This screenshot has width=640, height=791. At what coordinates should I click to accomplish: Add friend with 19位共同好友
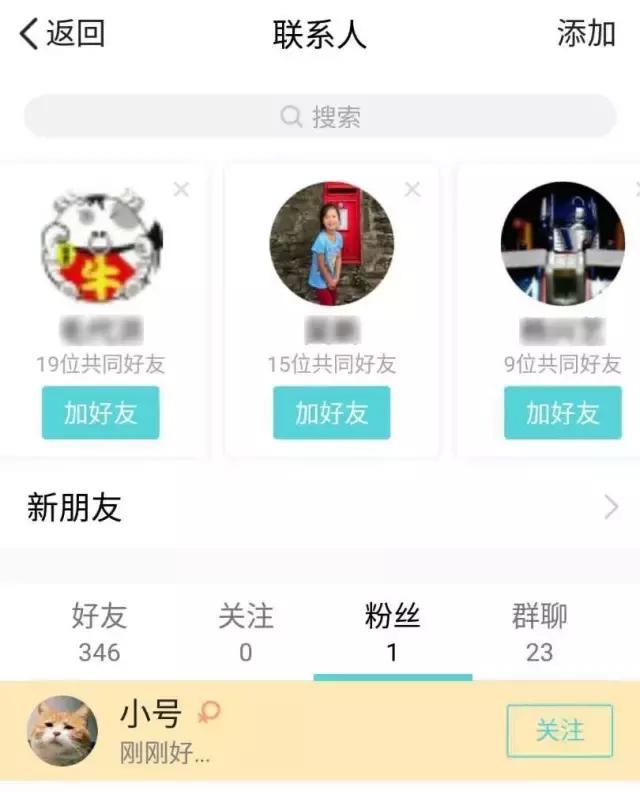coord(100,412)
